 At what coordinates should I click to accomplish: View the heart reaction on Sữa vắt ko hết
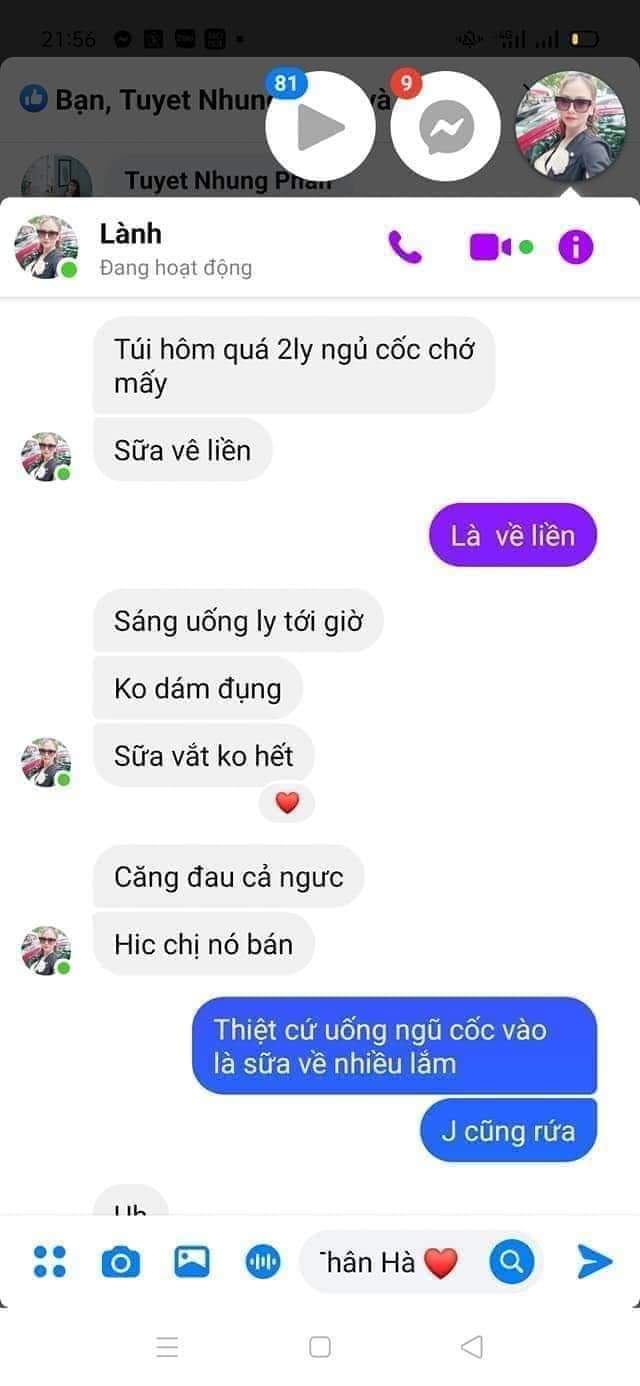click(x=287, y=803)
